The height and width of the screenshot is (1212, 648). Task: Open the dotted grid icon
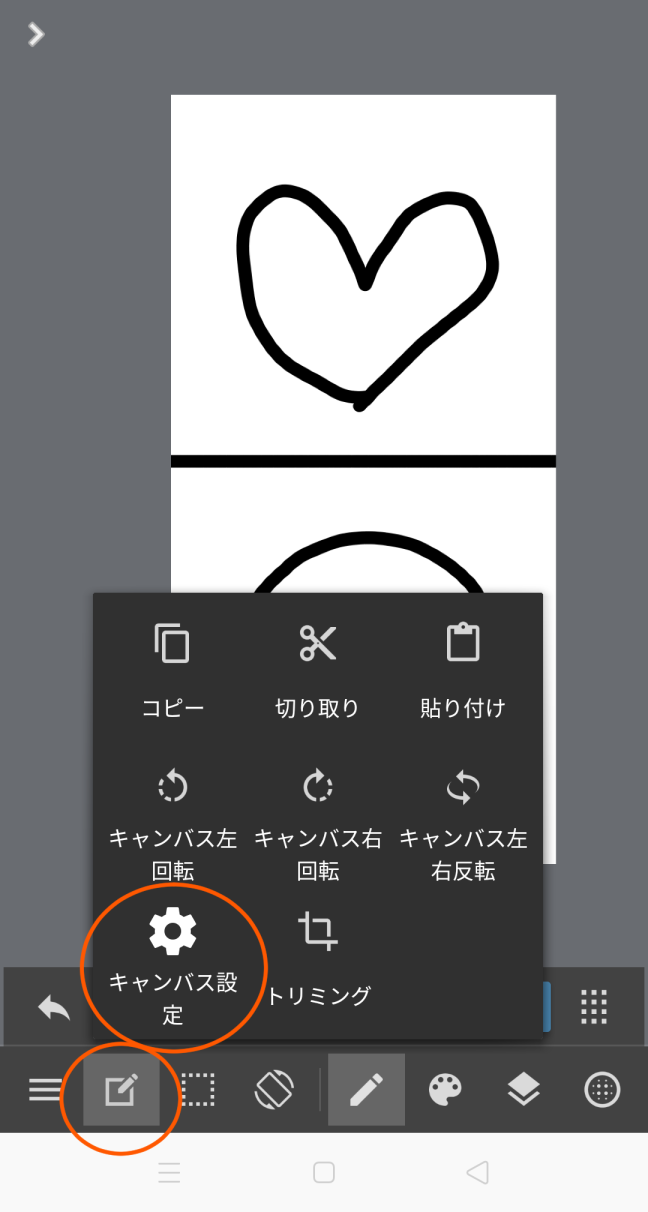(x=594, y=1007)
